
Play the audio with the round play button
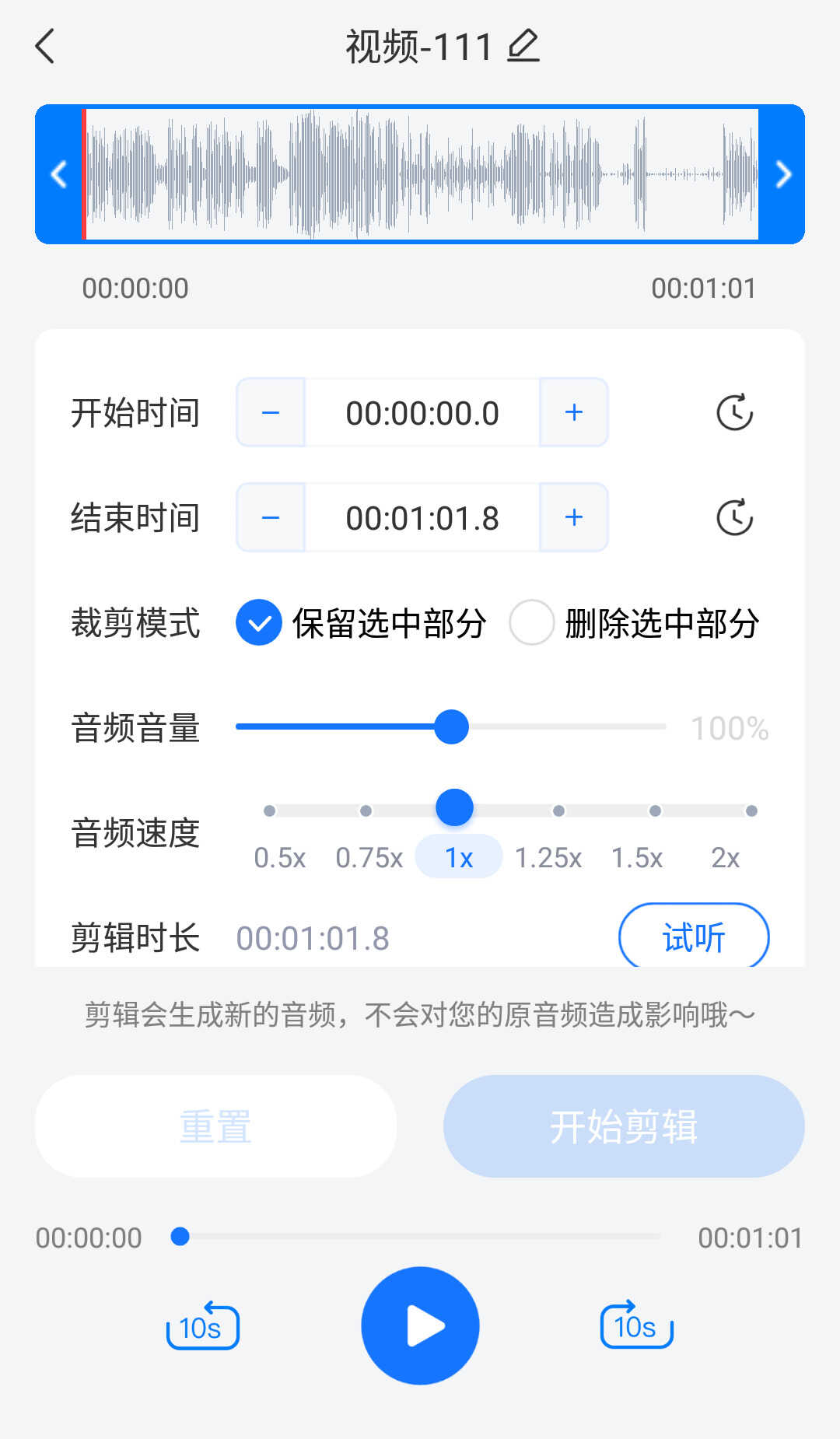tap(420, 1326)
